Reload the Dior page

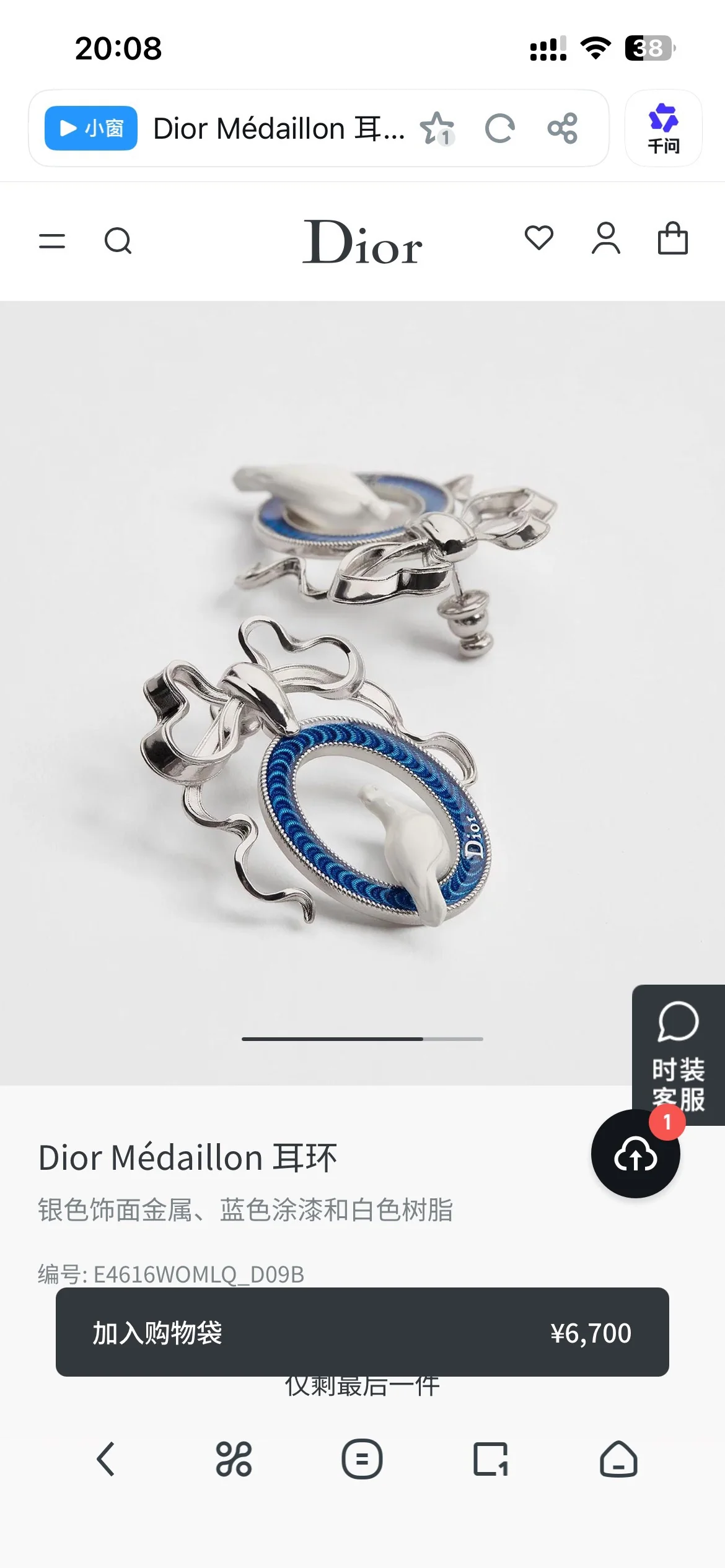(499, 128)
